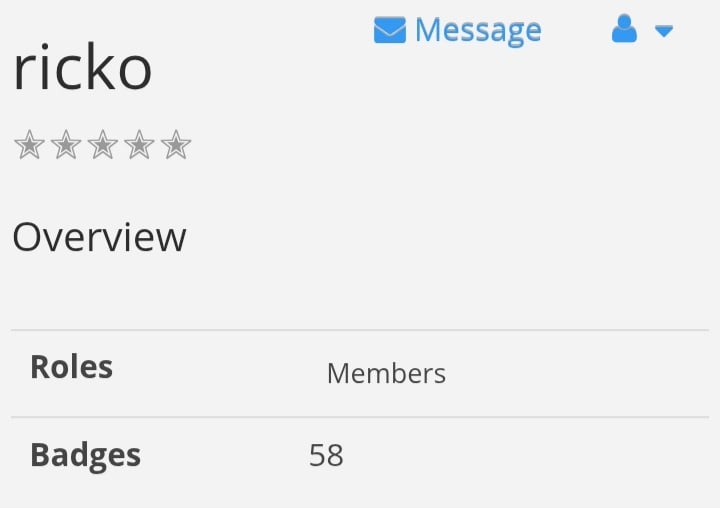Open the user options dropdown
The width and height of the screenshot is (720, 508).
(642, 29)
